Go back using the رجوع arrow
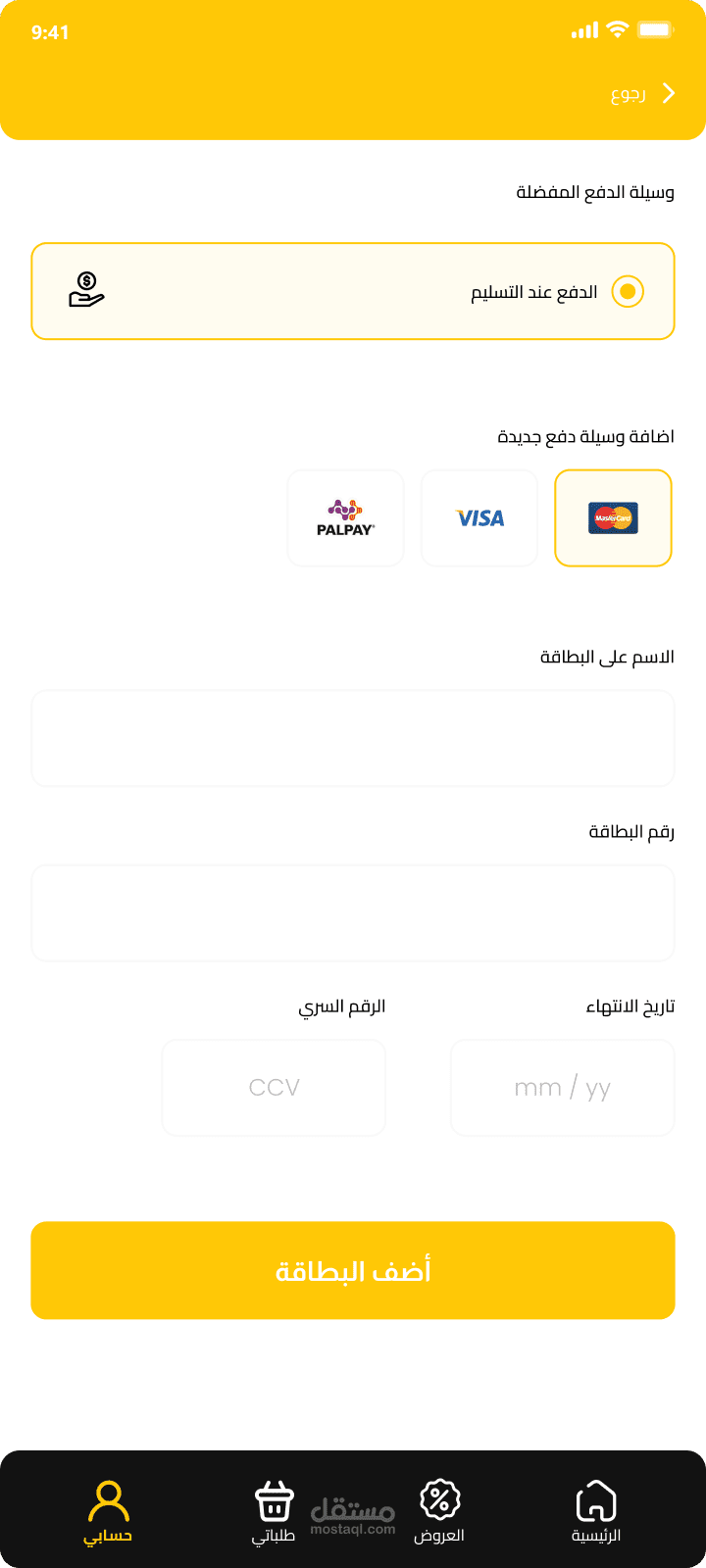The height and width of the screenshot is (1568, 706). [x=668, y=93]
